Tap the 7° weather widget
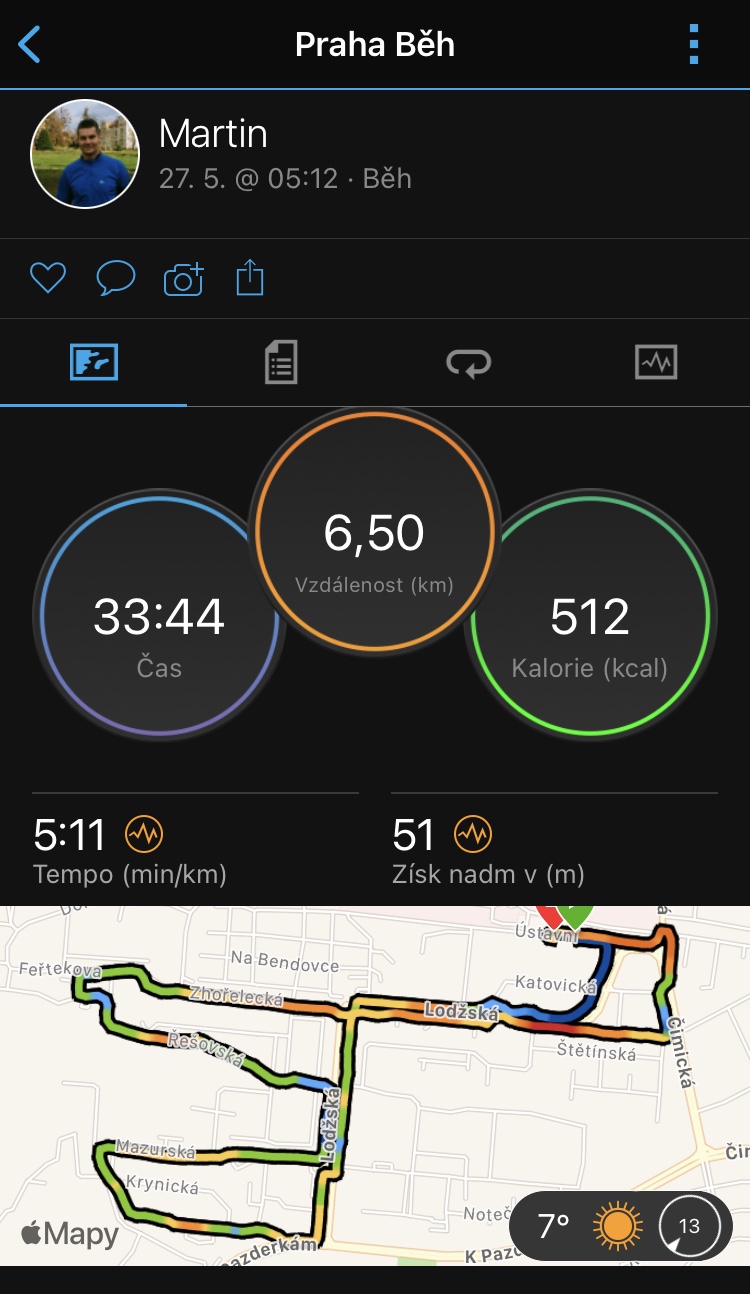 (621, 1226)
